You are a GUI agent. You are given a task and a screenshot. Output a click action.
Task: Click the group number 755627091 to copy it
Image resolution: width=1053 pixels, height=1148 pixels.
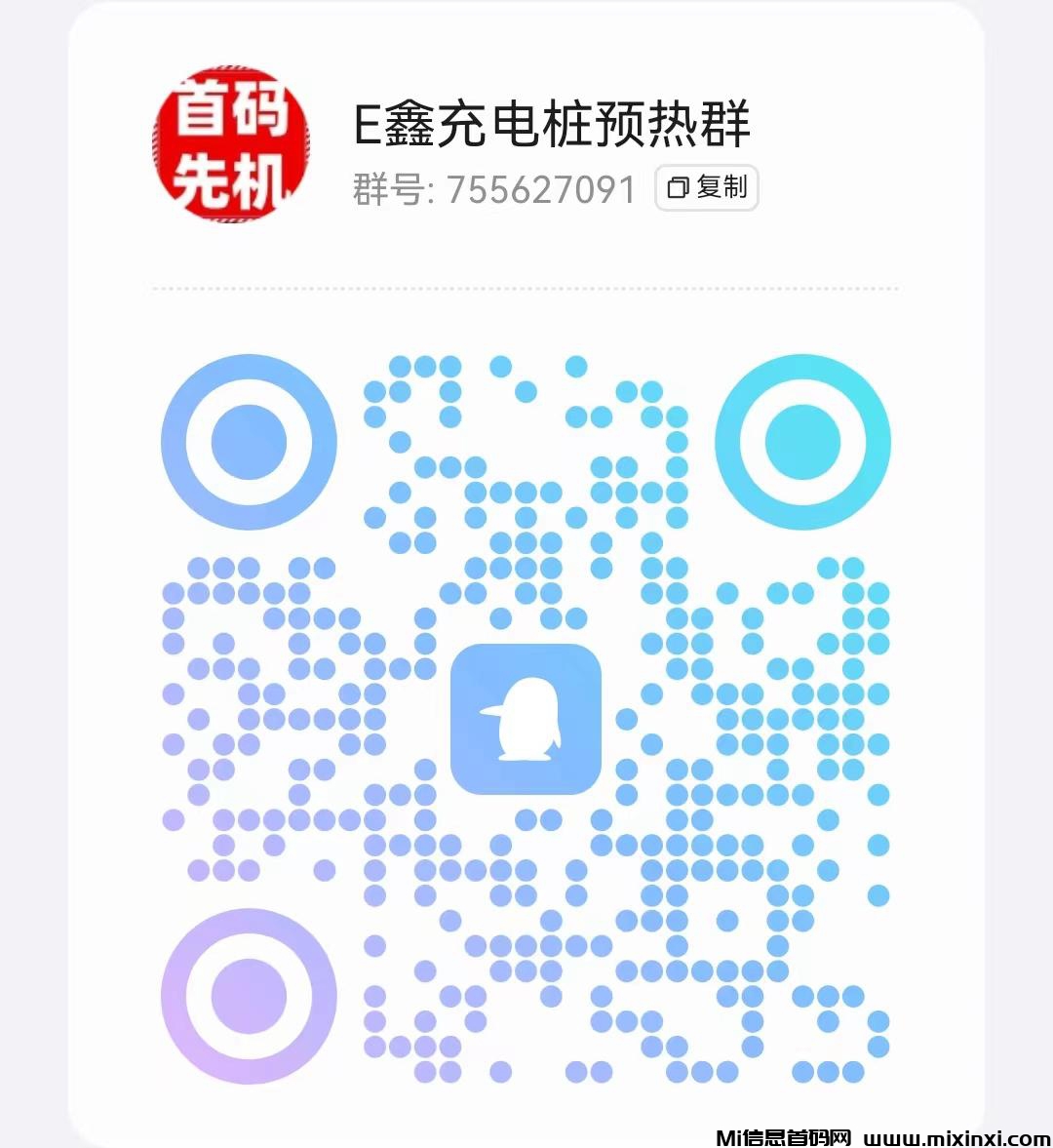(539, 189)
